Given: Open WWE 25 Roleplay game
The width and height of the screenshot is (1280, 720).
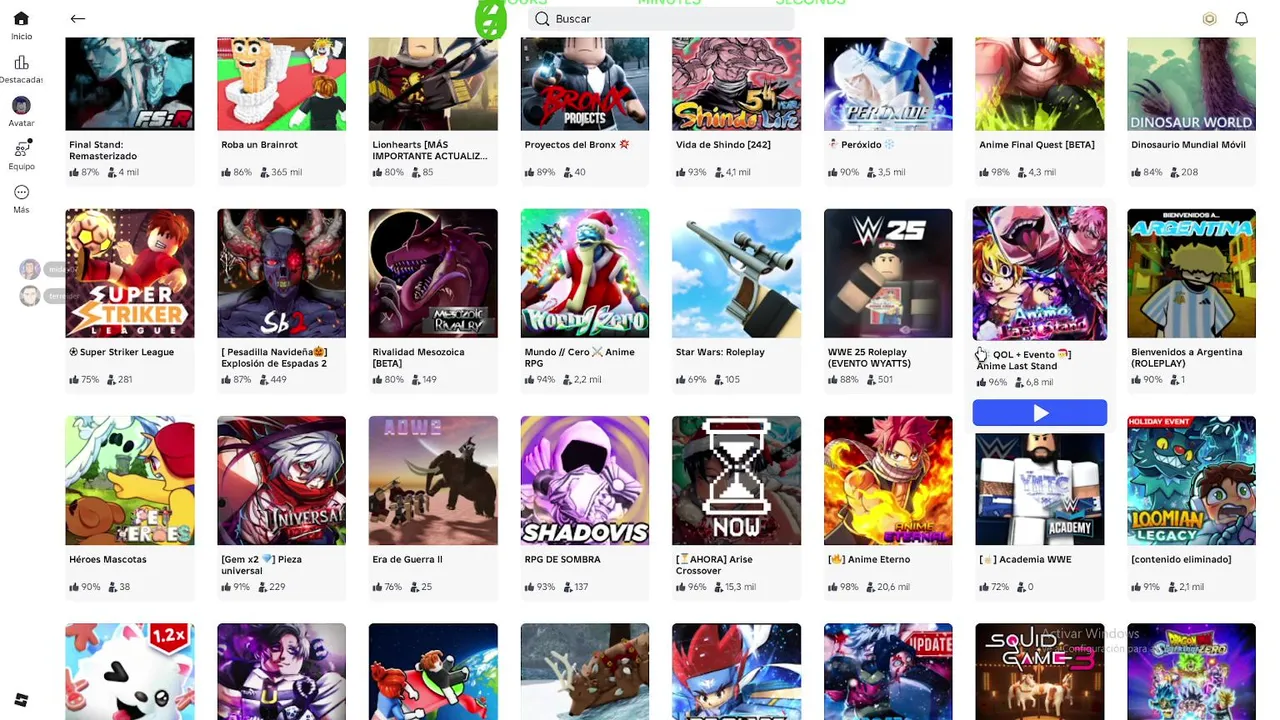Looking at the screenshot, I should [888, 273].
